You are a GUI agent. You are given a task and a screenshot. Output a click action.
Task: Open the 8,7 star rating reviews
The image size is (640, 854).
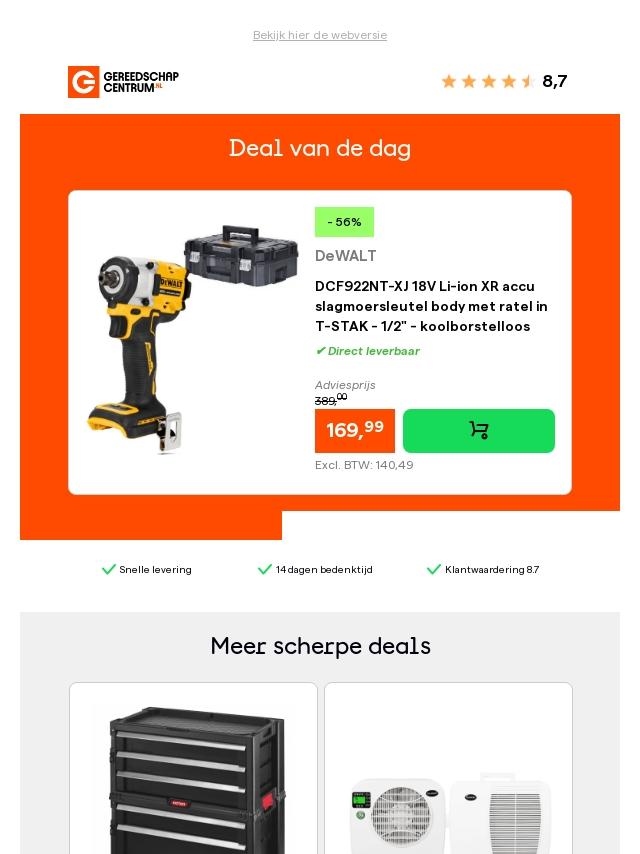[x=504, y=82]
